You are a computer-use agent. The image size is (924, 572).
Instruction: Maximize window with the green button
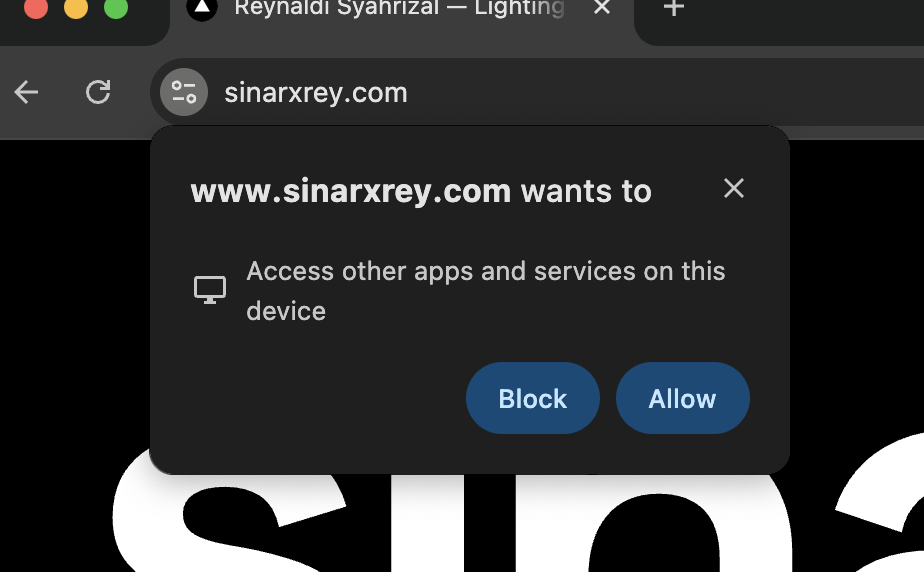[116, 7]
